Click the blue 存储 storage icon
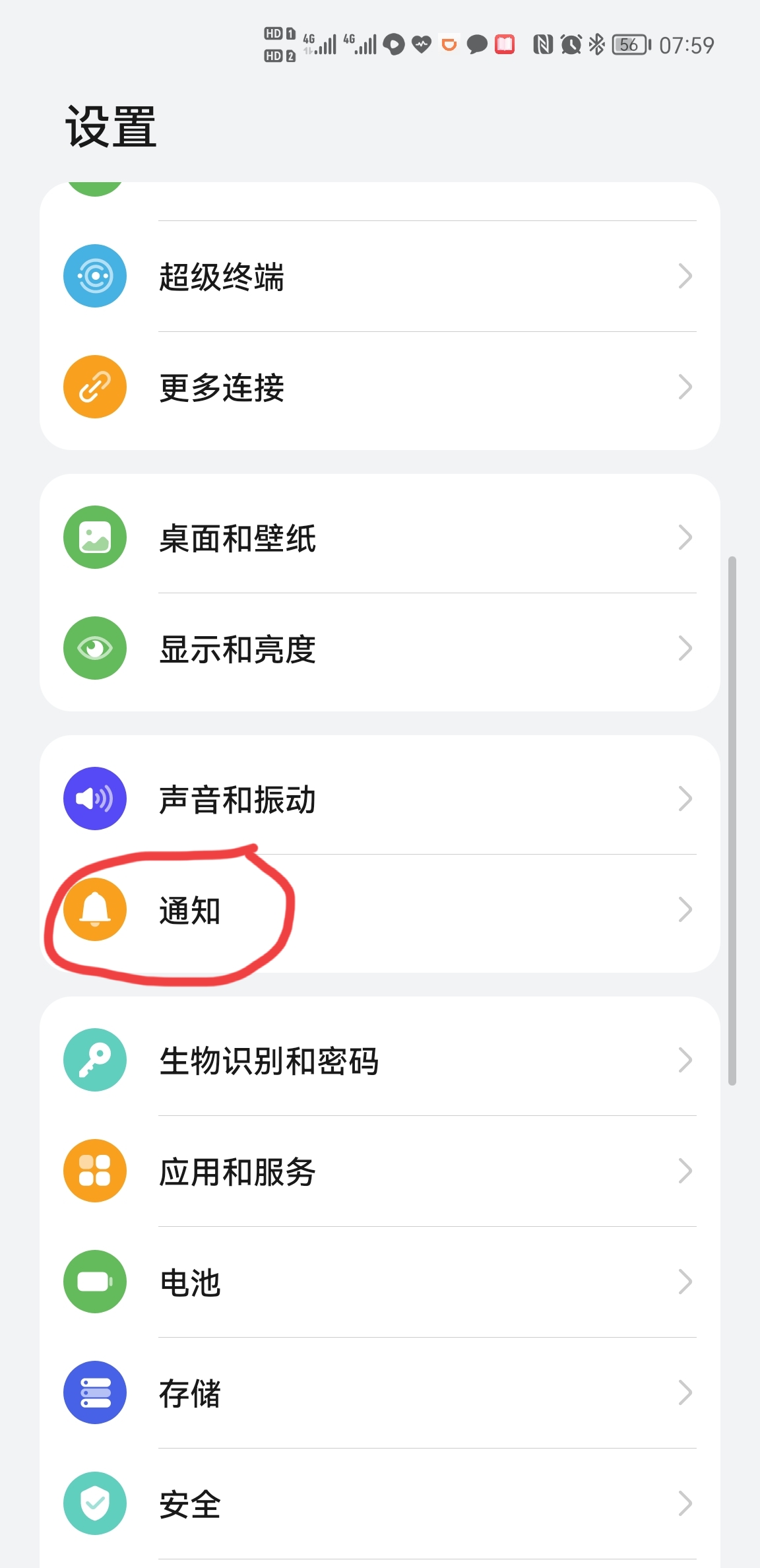Screen dimensions: 760x1568 click(x=94, y=1392)
